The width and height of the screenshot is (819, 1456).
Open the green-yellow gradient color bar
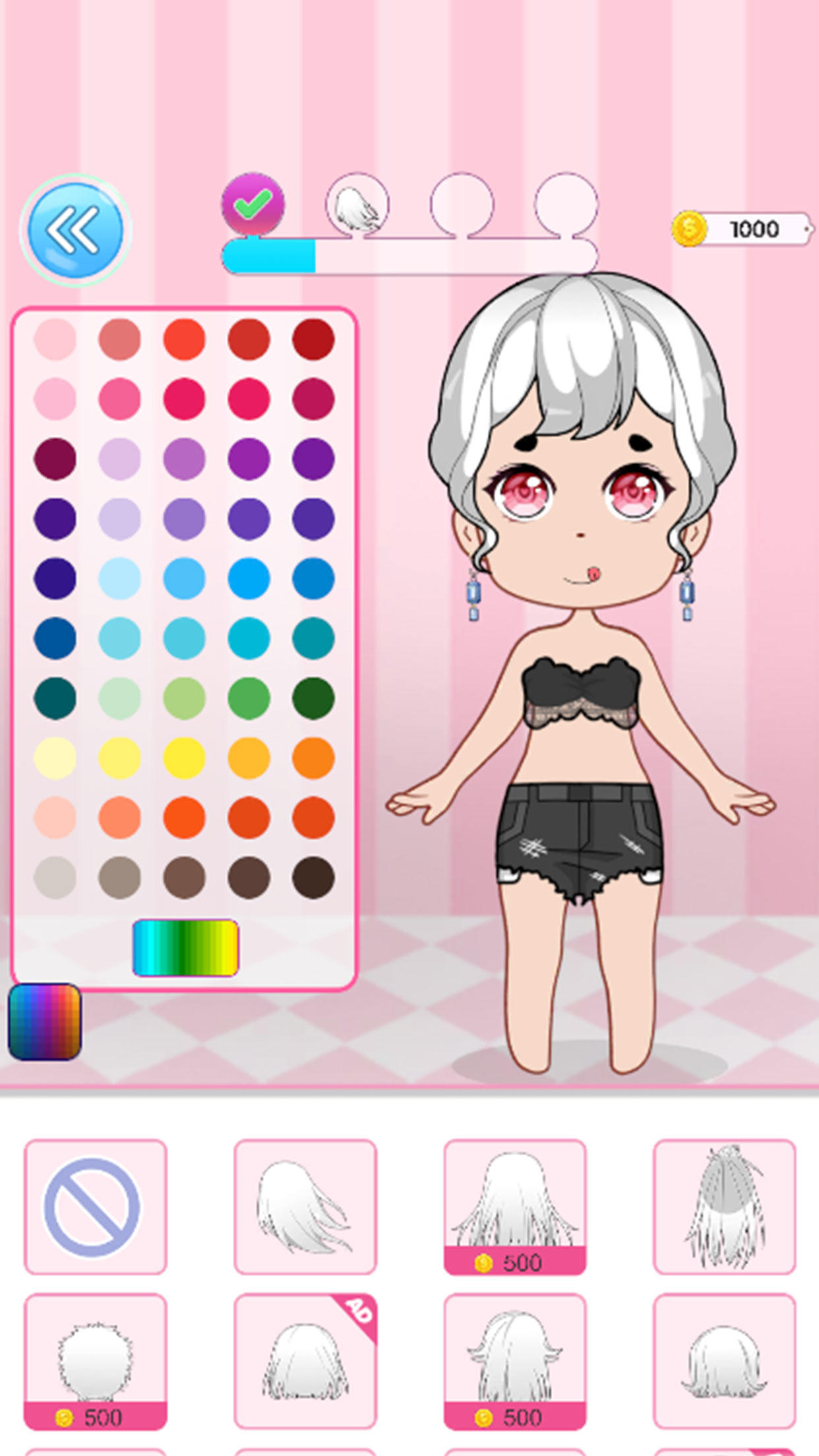point(185,948)
